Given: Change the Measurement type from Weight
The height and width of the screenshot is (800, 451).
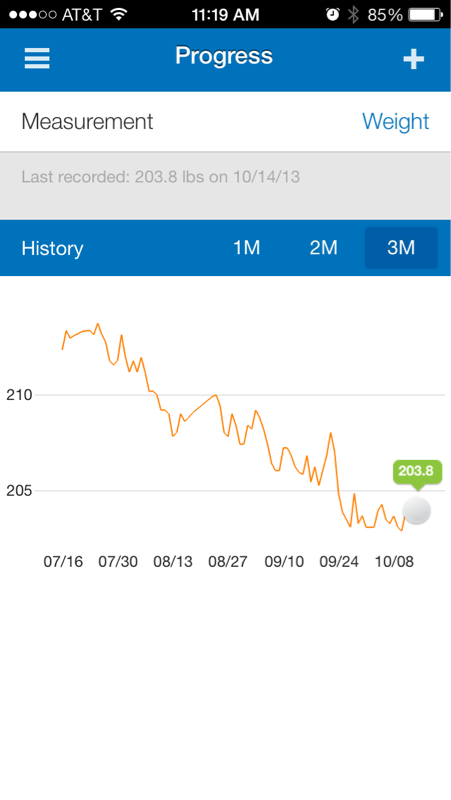Looking at the screenshot, I should tap(395, 121).
